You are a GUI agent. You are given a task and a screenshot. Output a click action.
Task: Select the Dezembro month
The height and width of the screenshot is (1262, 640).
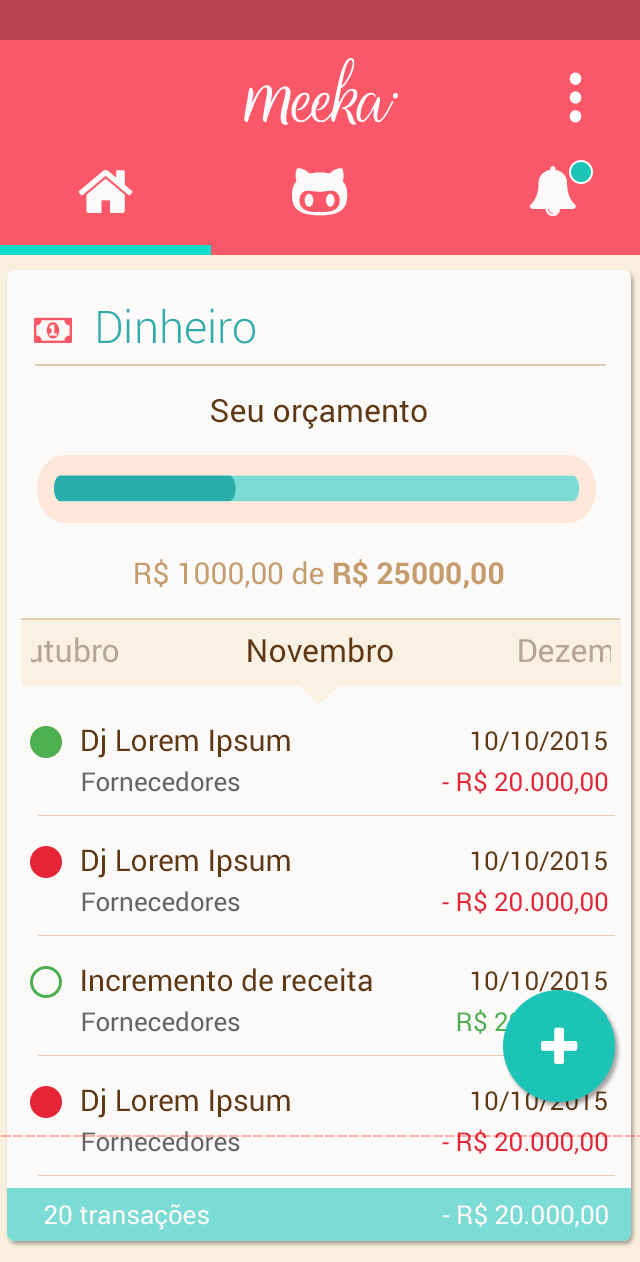(x=564, y=652)
